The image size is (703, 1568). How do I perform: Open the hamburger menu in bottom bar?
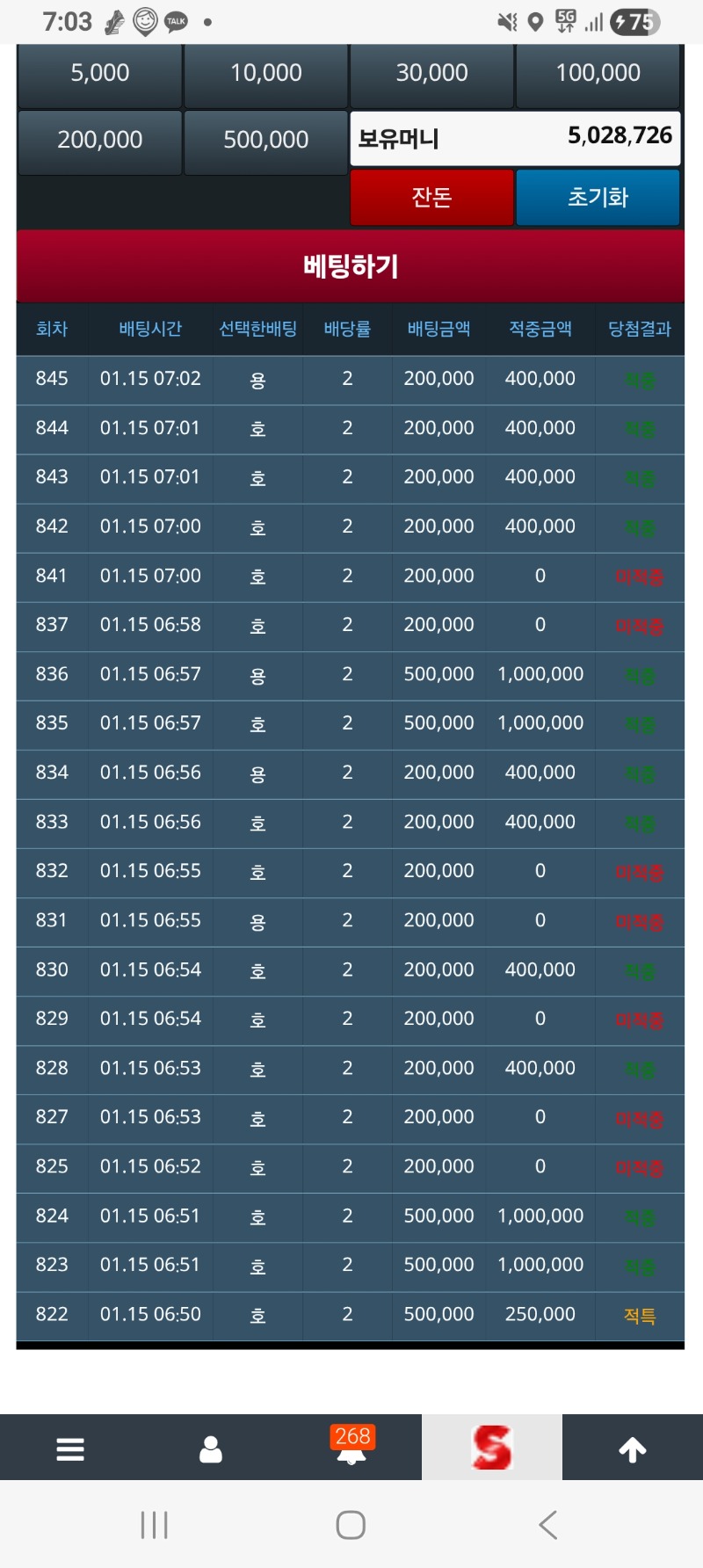tap(70, 1448)
